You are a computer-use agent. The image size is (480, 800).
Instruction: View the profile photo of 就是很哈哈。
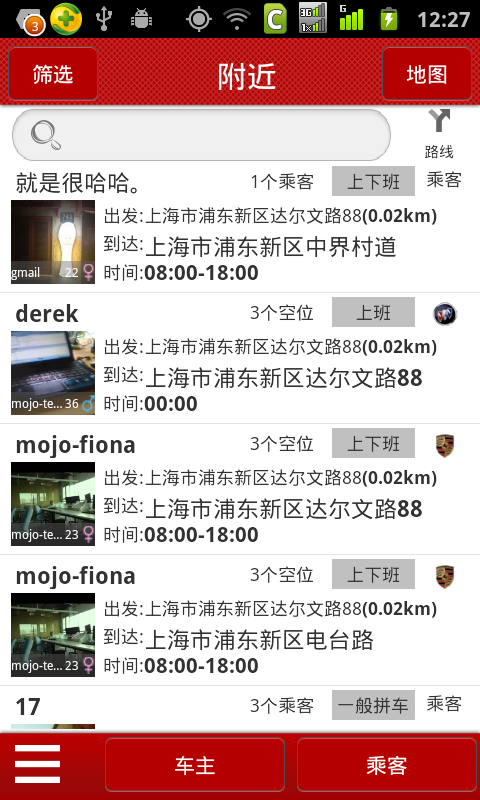(53, 242)
